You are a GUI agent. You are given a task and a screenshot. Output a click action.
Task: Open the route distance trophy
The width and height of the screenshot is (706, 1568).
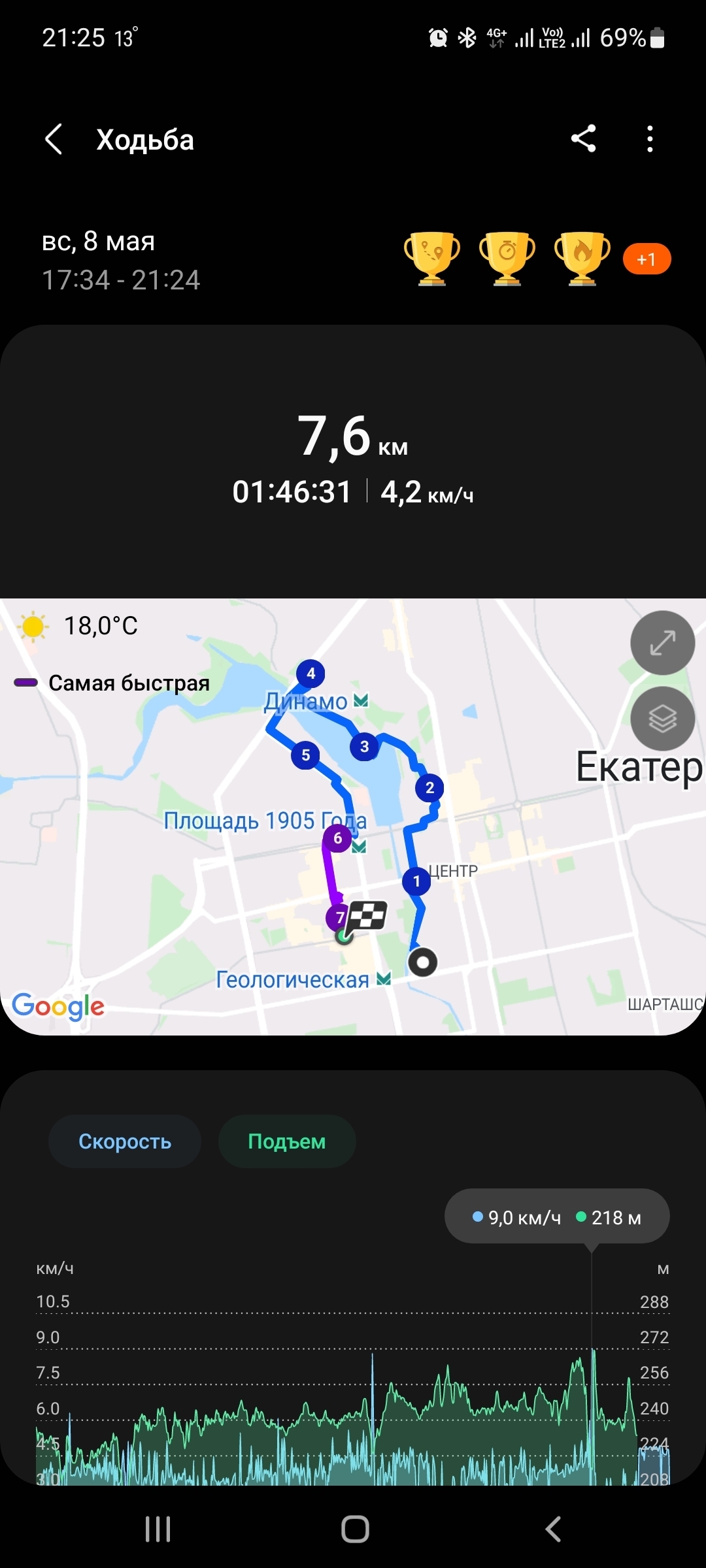click(x=432, y=258)
